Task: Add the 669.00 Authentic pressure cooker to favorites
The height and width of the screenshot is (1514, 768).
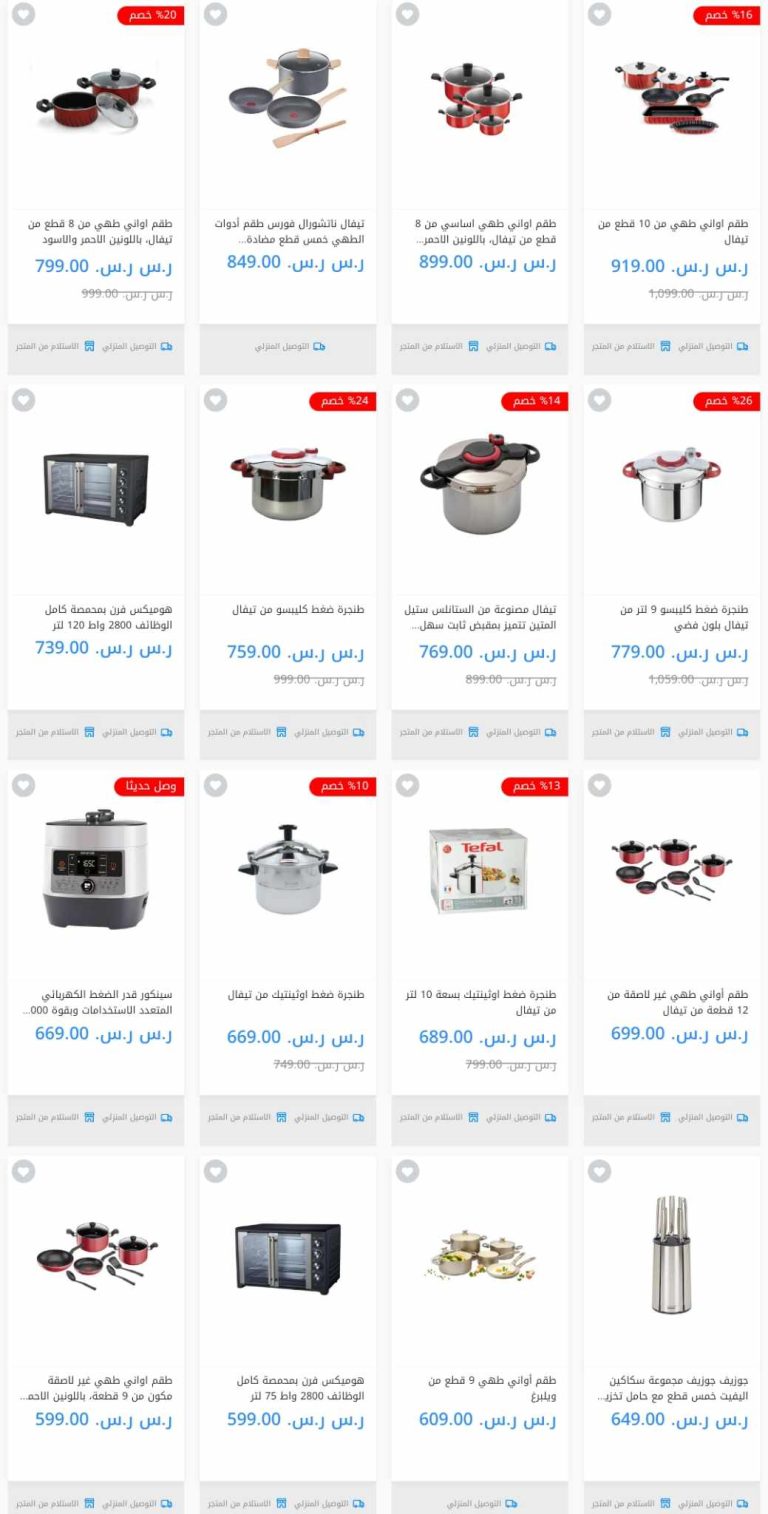Action: pyautogui.click(x=215, y=785)
